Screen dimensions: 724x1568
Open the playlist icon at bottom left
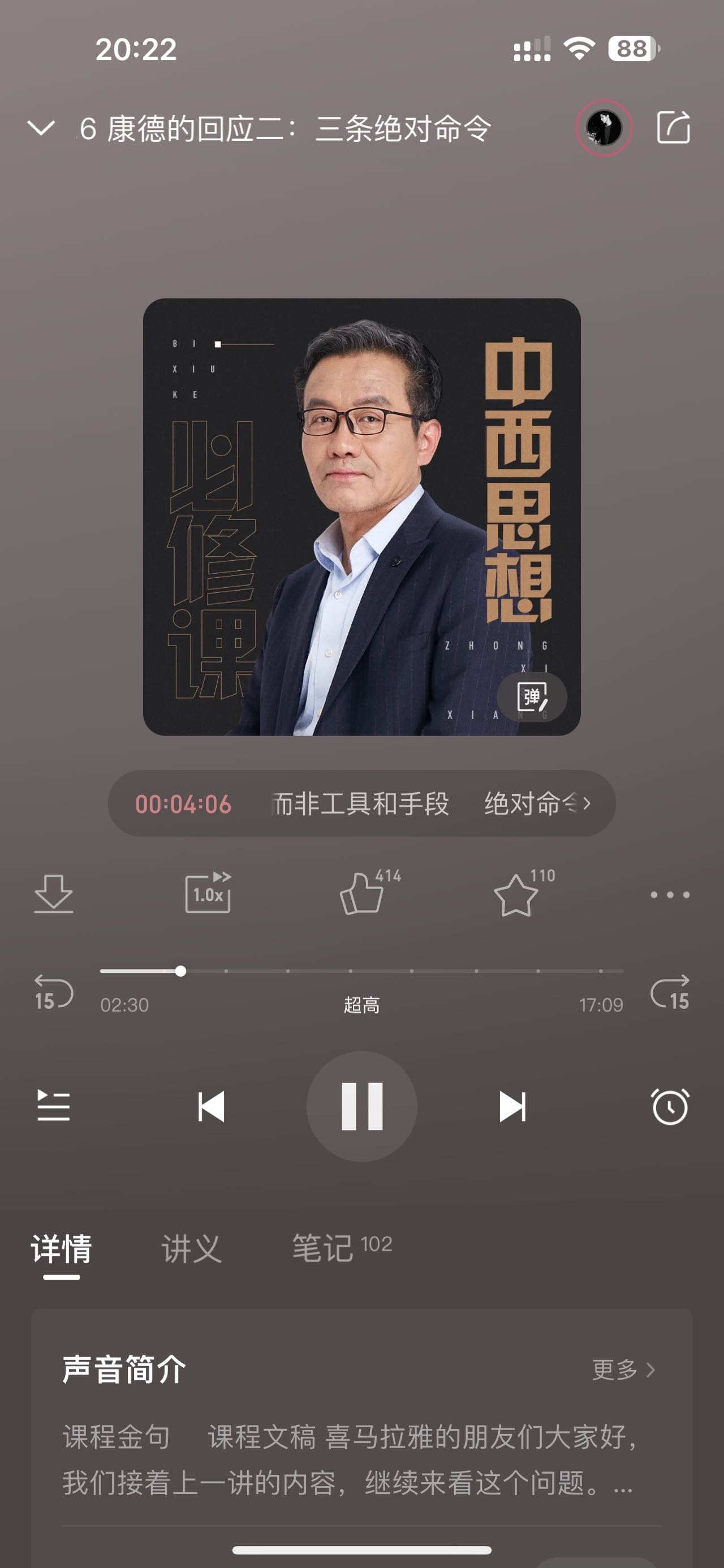click(x=54, y=1108)
